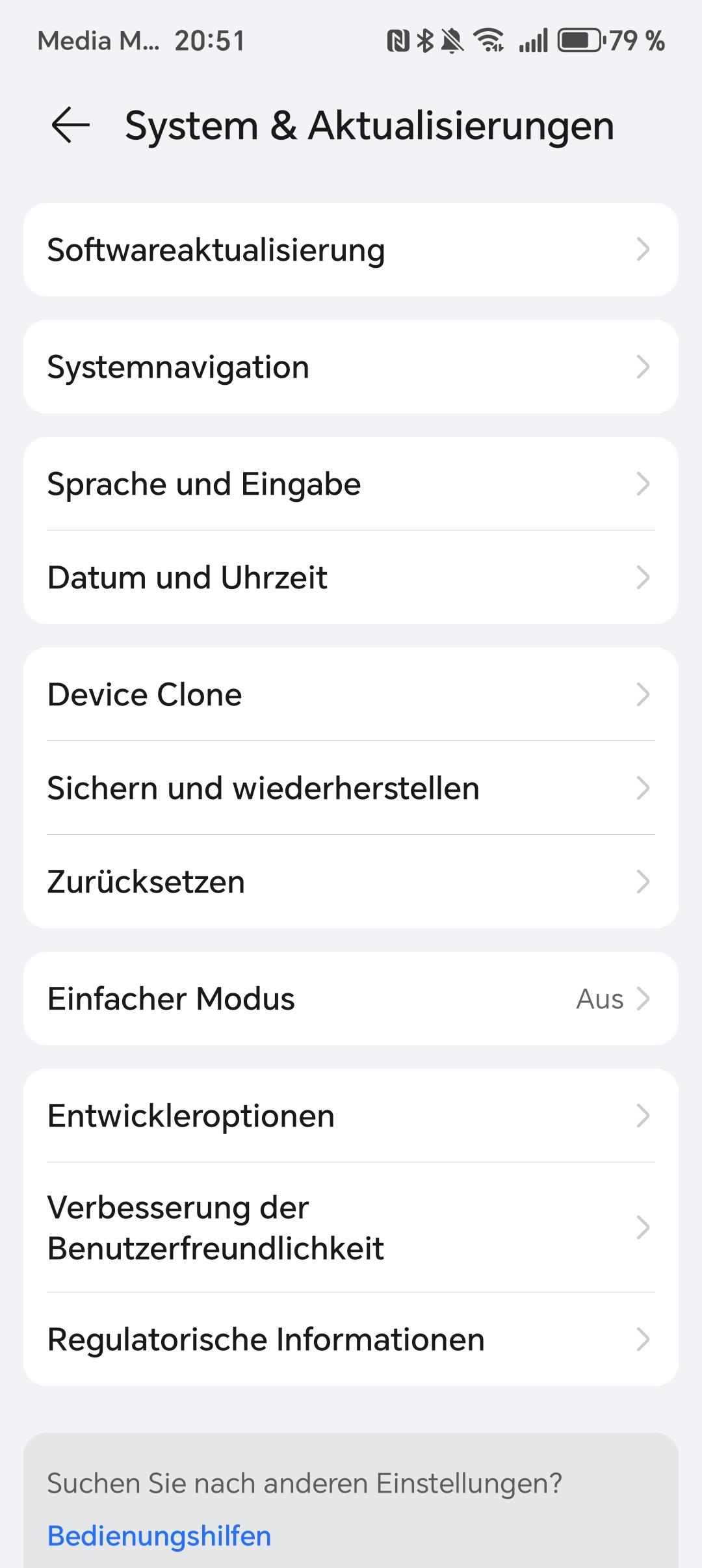This screenshot has height=1568, width=702.
Task: Open Zurücksetzen options
Action: (351, 882)
